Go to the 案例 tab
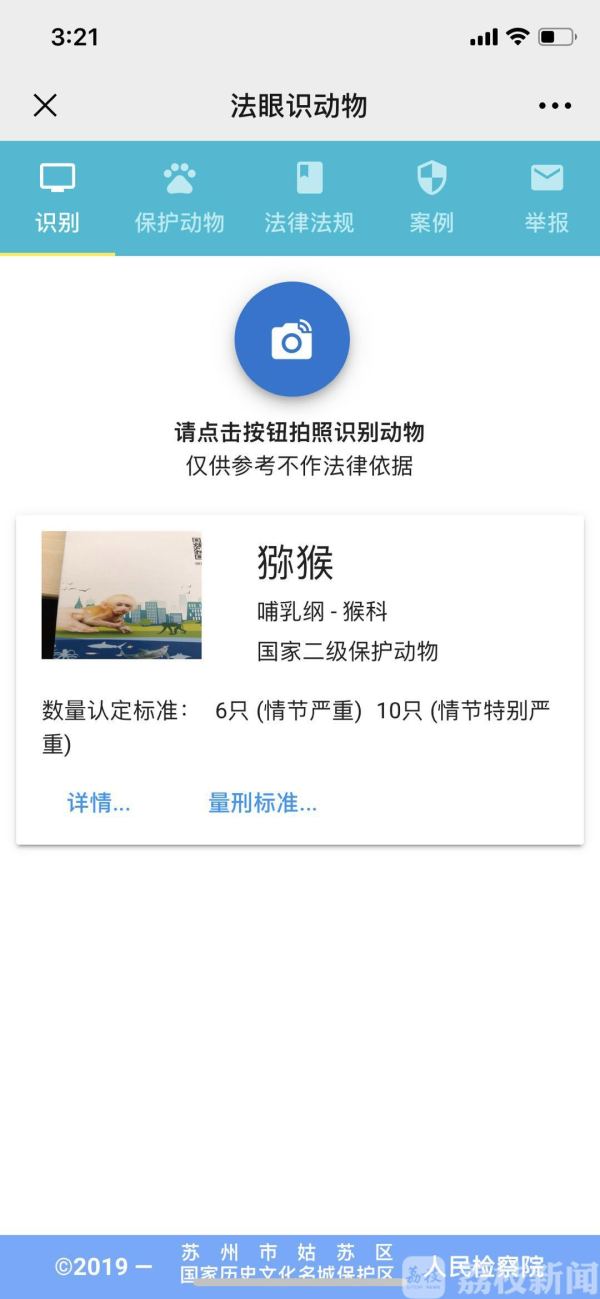600x1299 pixels. [x=431, y=198]
